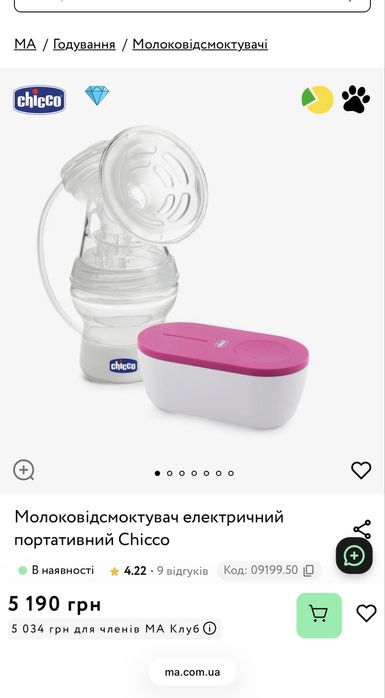This screenshot has height=698, width=385.
Task: Tap the Chicco brand logo badge
Action: [39, 100]
